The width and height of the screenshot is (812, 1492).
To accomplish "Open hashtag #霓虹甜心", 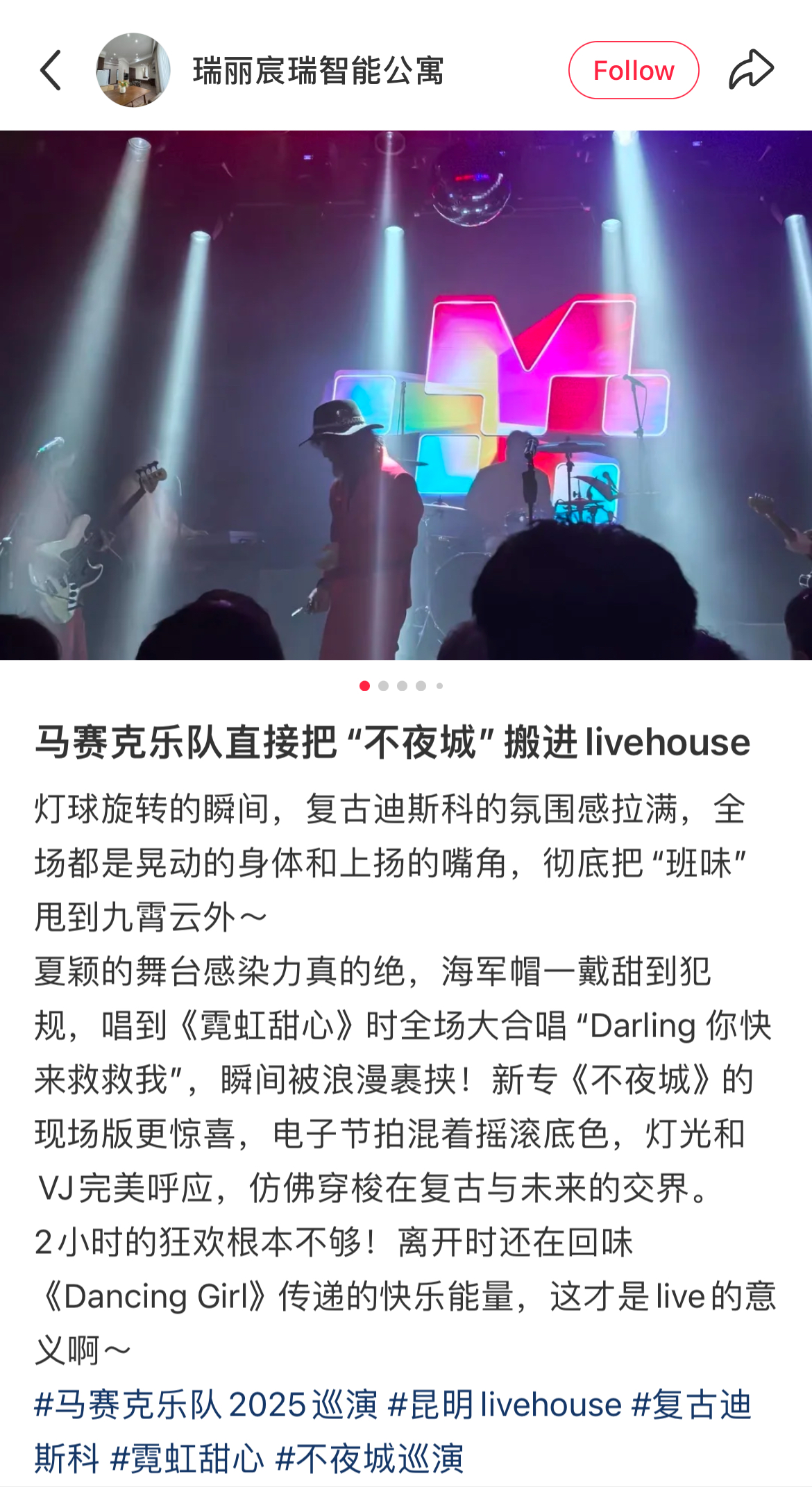I will pos(187,1459).
